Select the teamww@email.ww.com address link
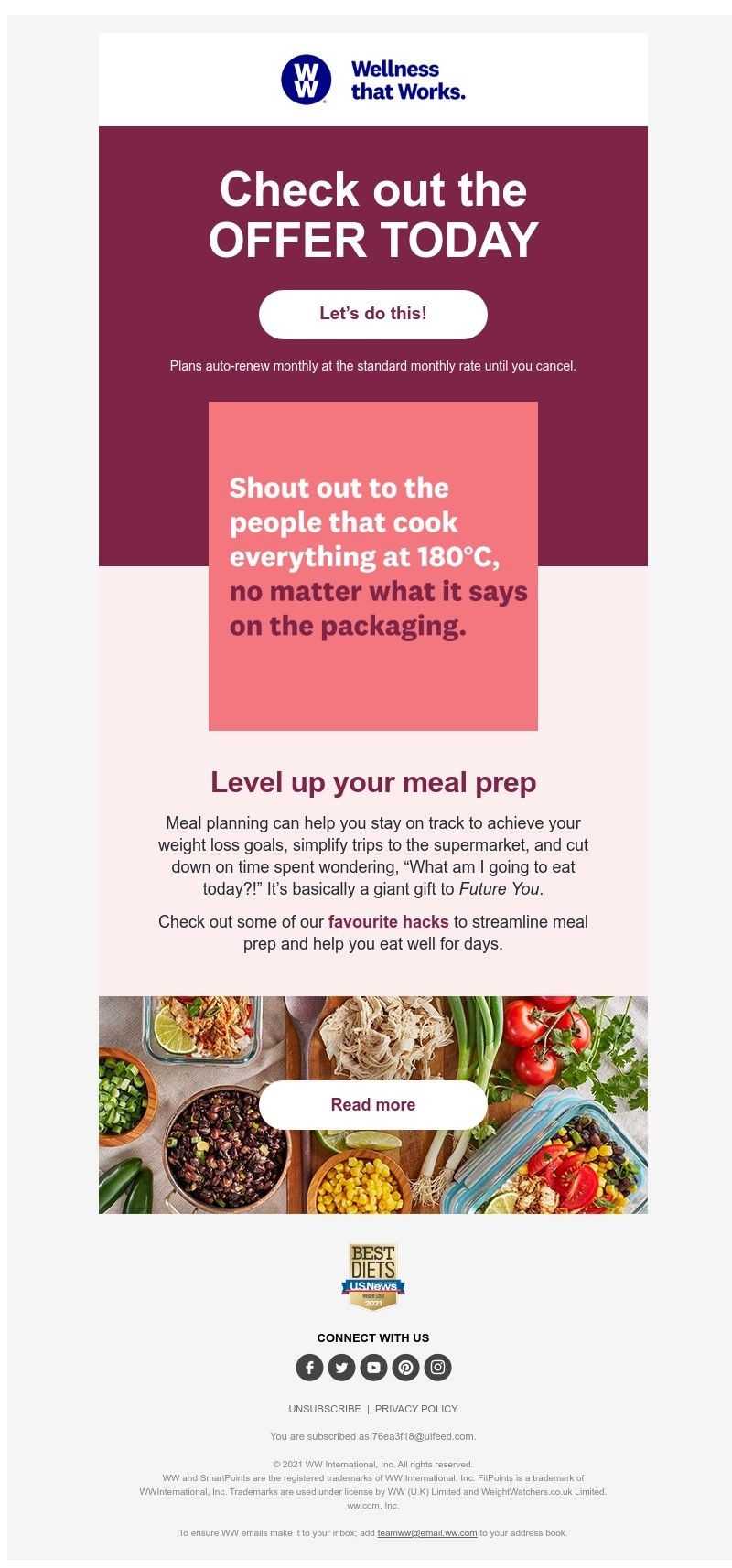This screenshot has height=1568, width=732. (427, 1532)
